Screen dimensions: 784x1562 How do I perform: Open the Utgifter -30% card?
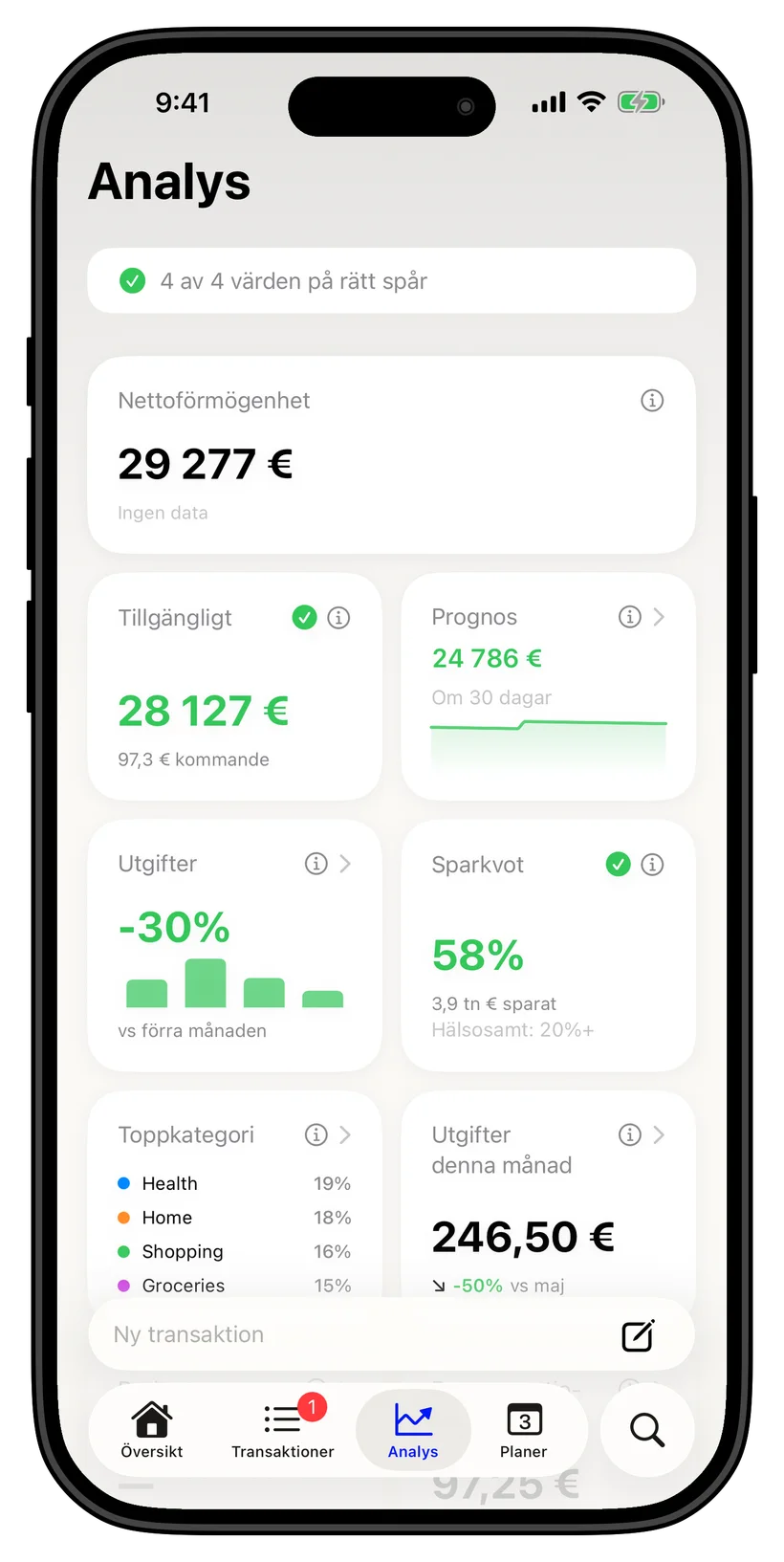coord(234,946)
